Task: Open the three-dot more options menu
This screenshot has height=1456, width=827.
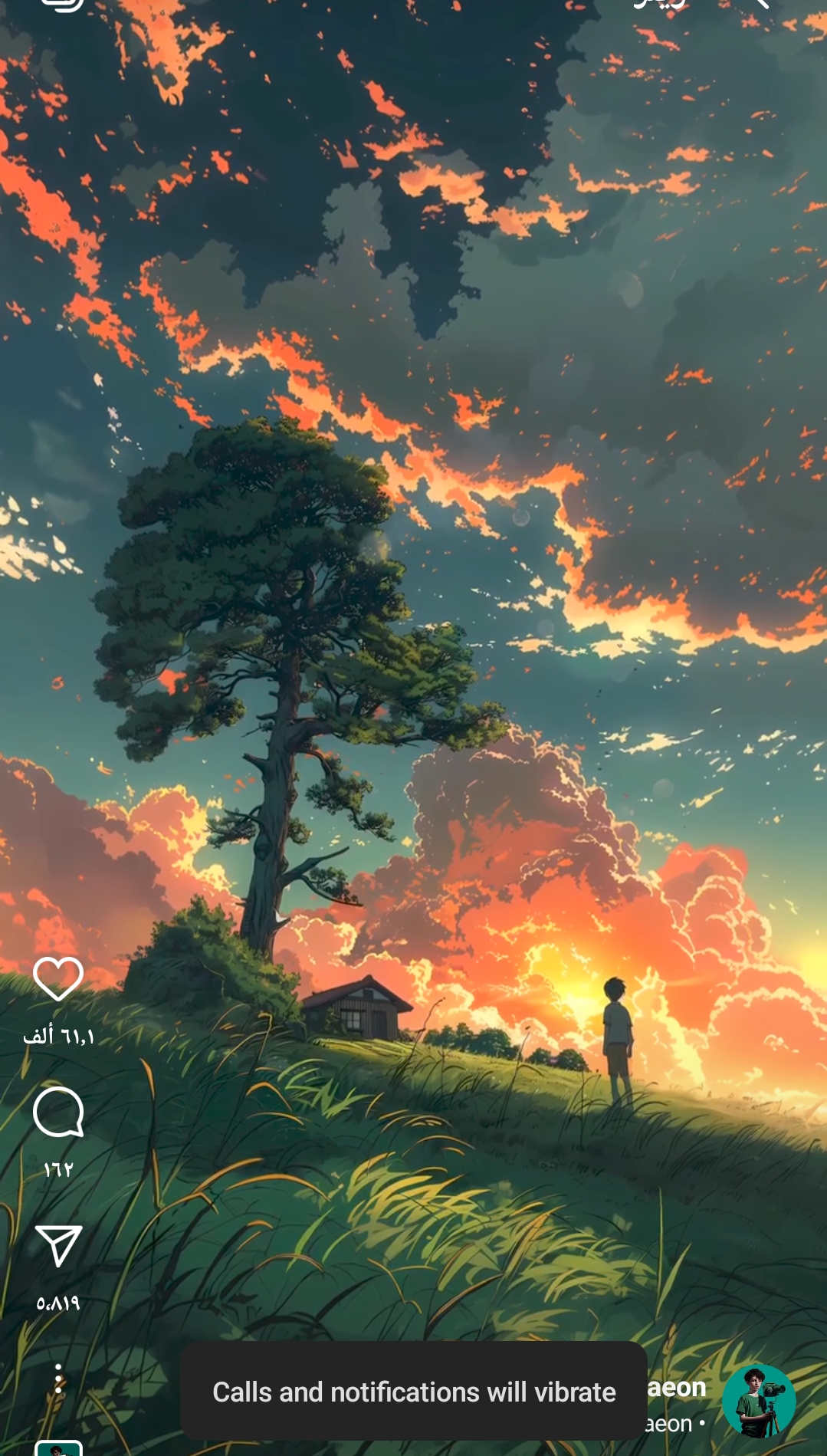Action: click(58, 1379)
